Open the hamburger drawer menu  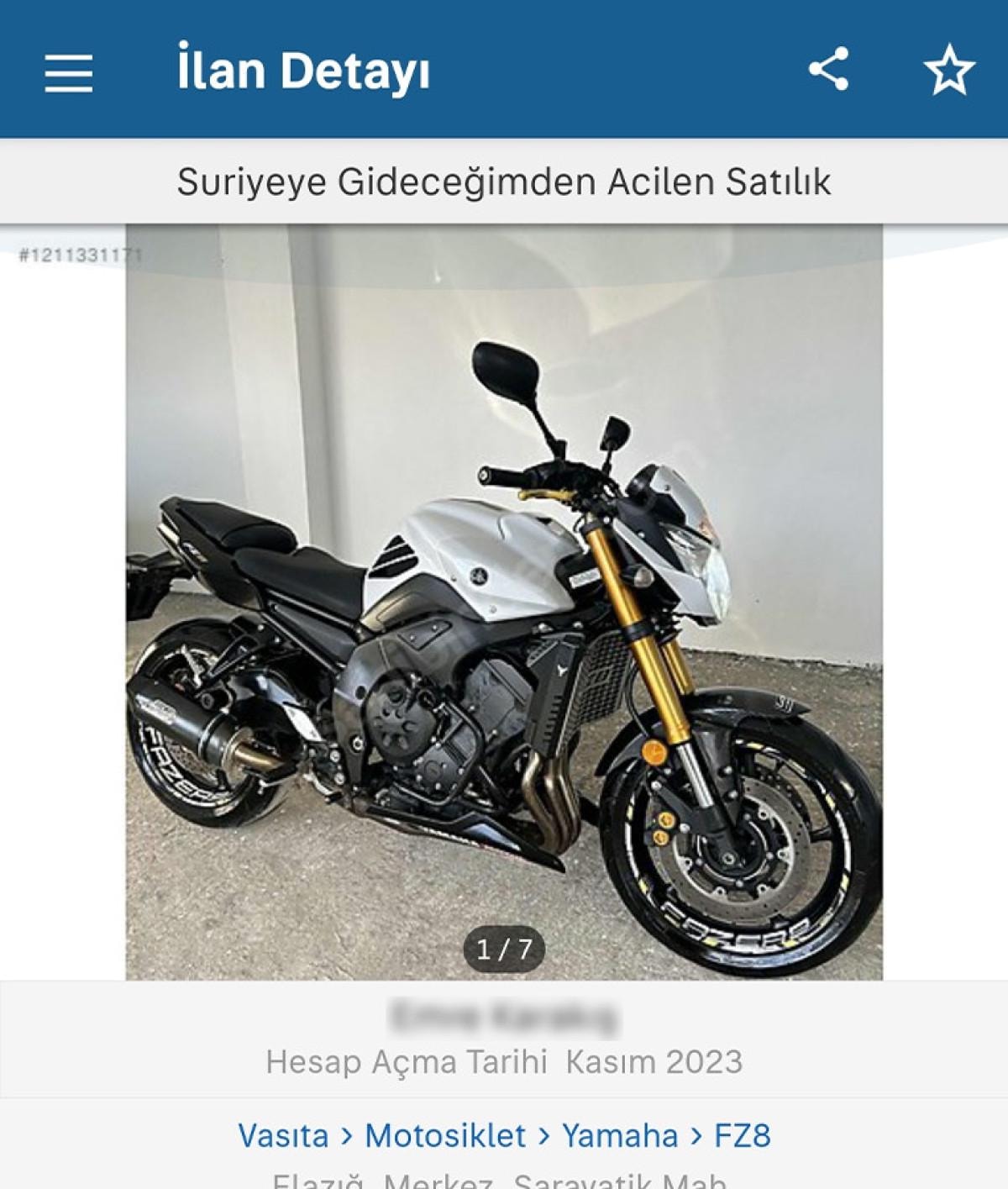[69, 72]
